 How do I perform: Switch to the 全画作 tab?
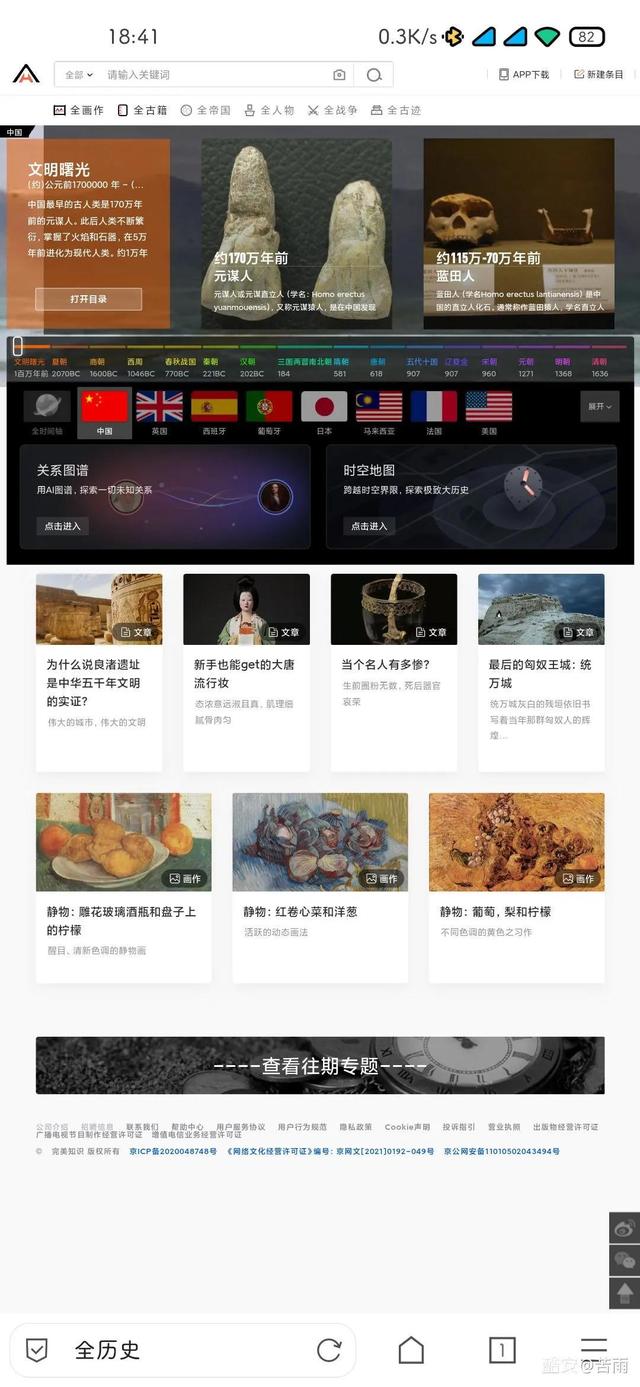[79, 110]
